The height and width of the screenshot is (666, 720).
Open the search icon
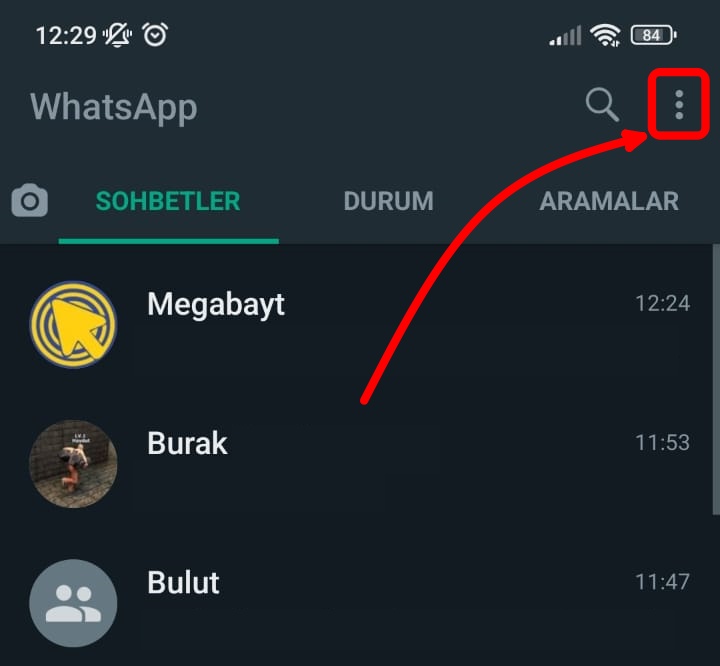tap(602, 104)
